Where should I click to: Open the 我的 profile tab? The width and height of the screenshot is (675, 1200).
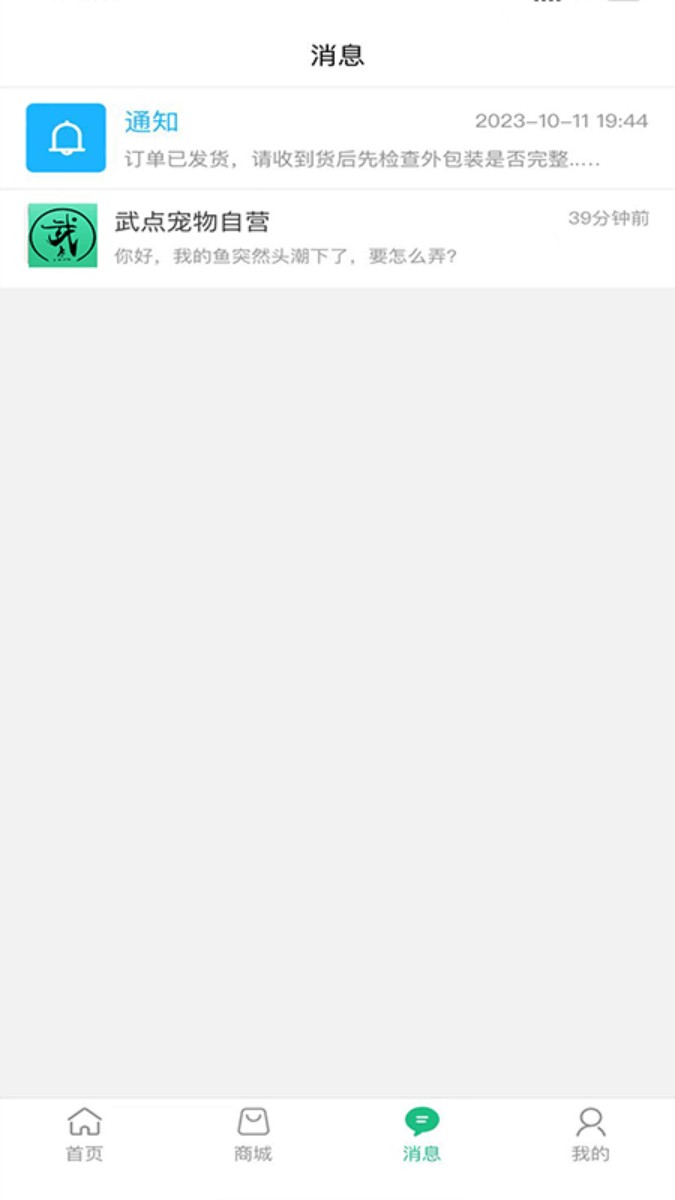tap(590, 1134)
